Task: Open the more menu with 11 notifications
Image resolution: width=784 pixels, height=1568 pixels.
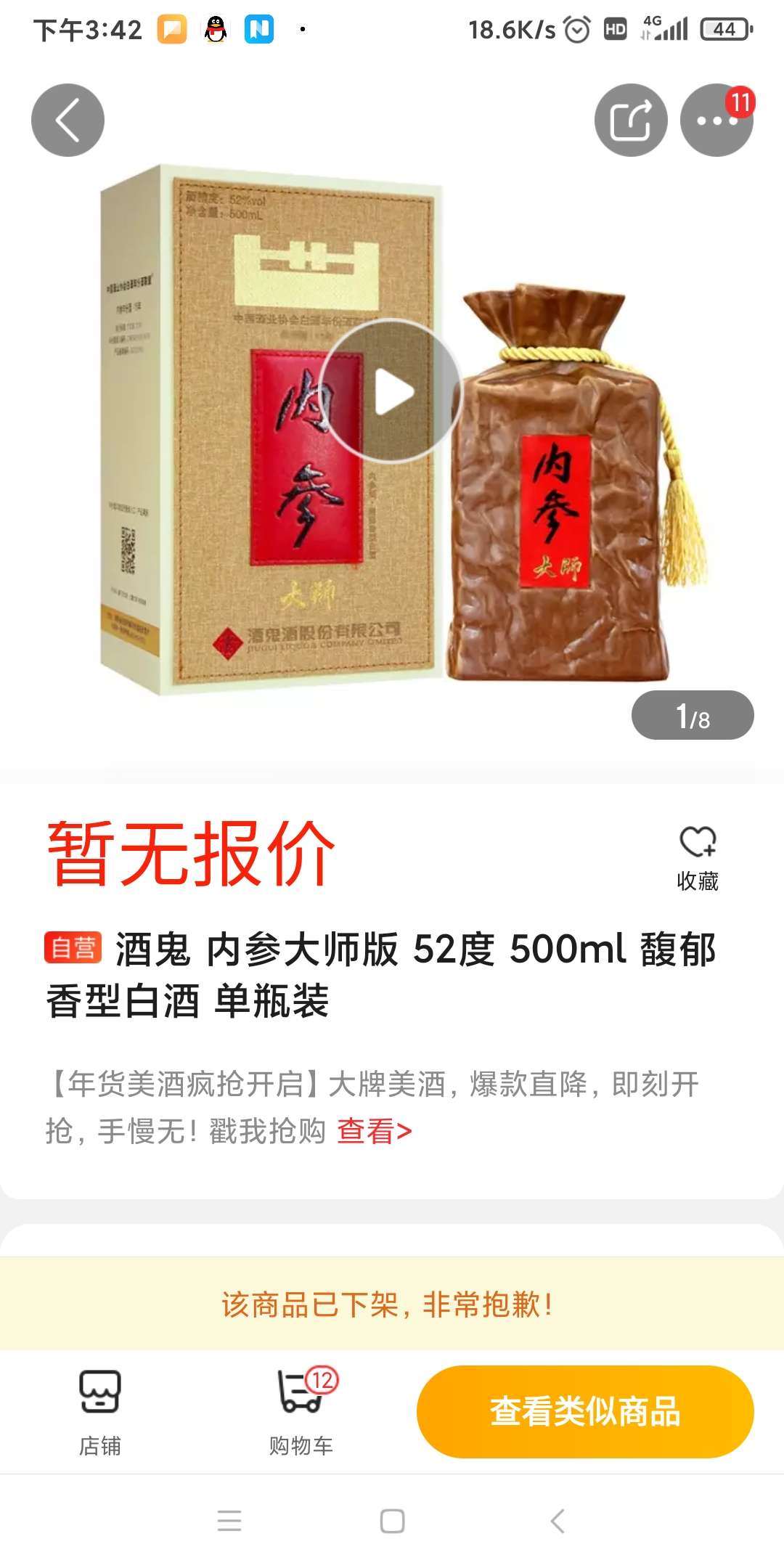Action: [715, 121]
